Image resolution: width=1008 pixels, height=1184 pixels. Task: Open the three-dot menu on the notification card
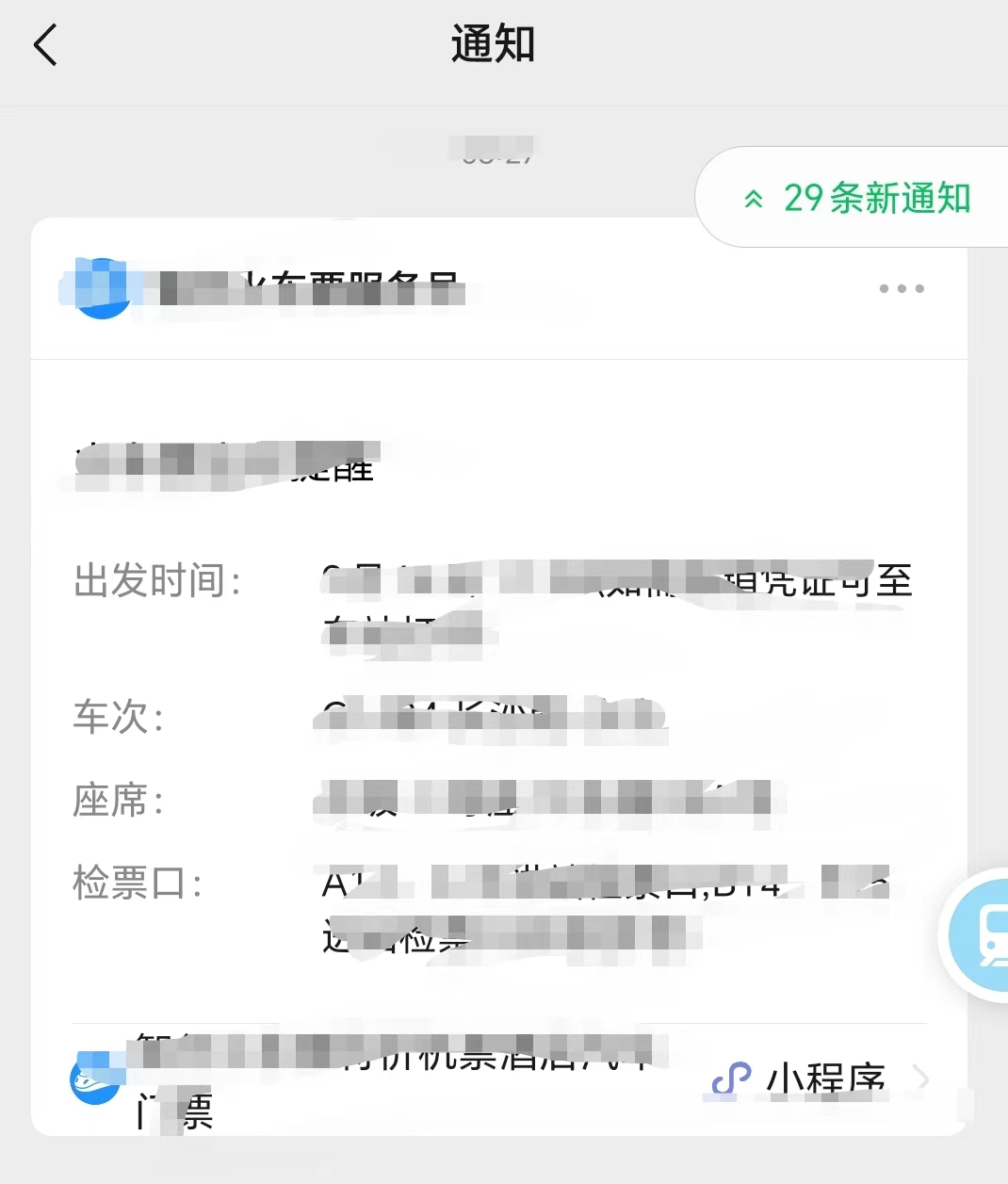[901, 288]
